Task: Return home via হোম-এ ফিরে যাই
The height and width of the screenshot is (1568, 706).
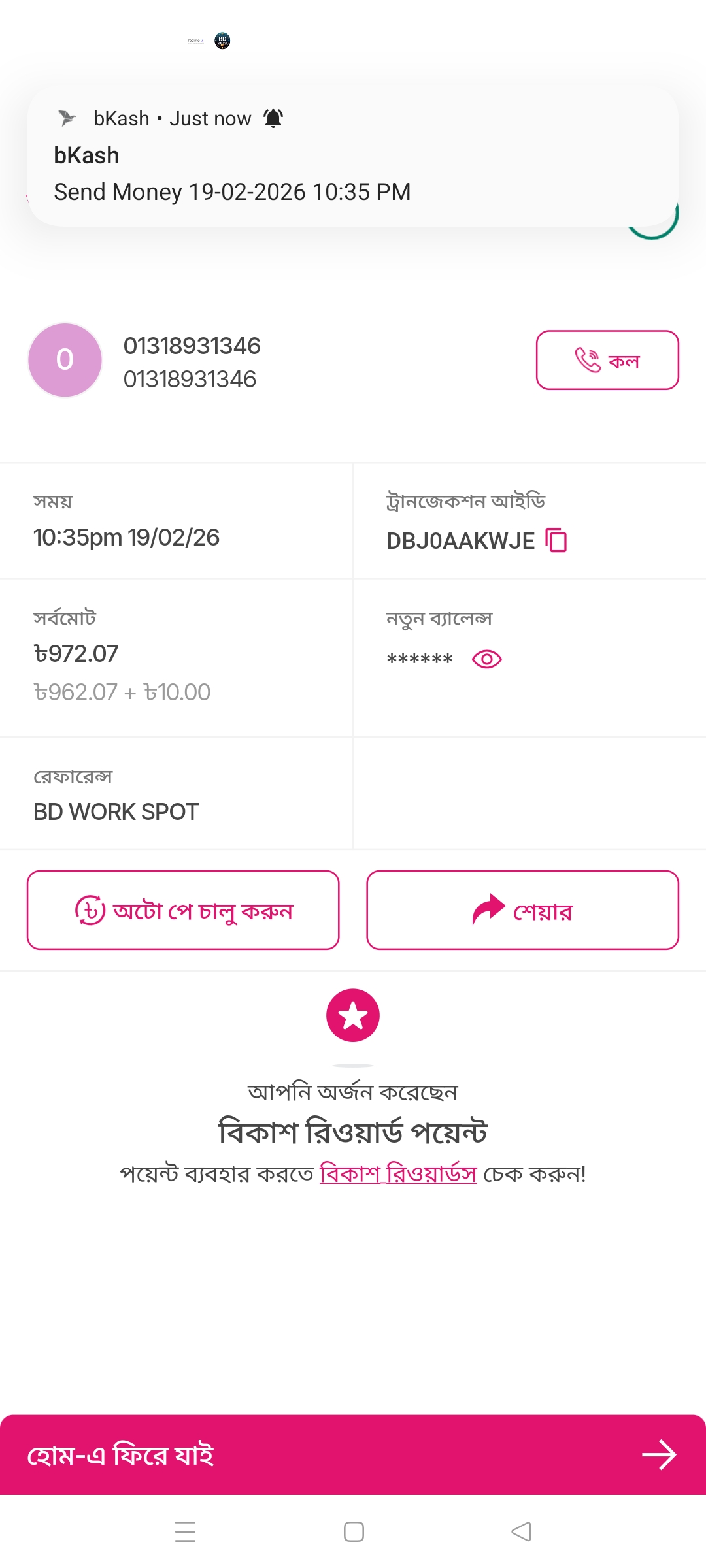Action: click(353, 1455)
